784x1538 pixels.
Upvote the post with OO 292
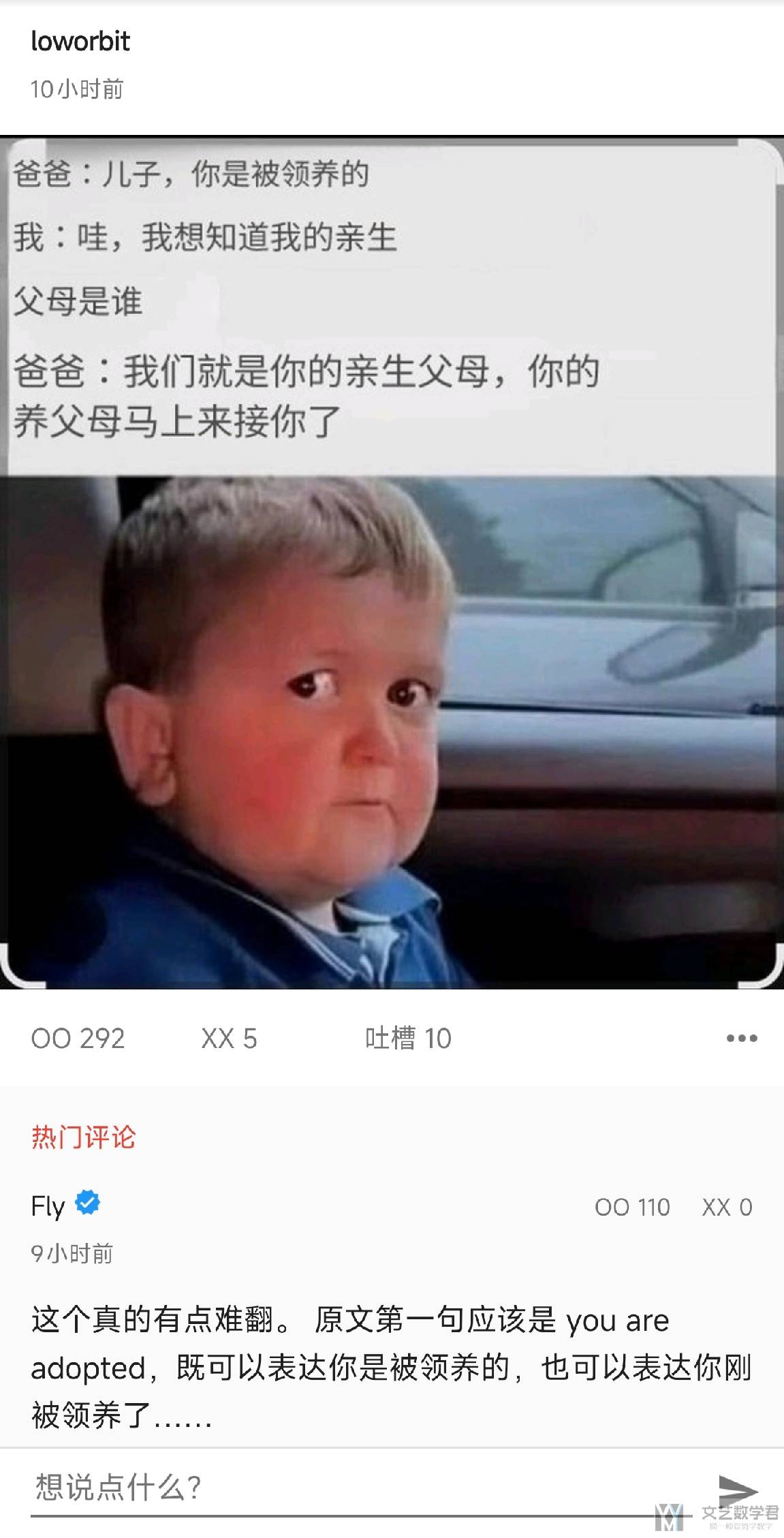point(78,1039)
